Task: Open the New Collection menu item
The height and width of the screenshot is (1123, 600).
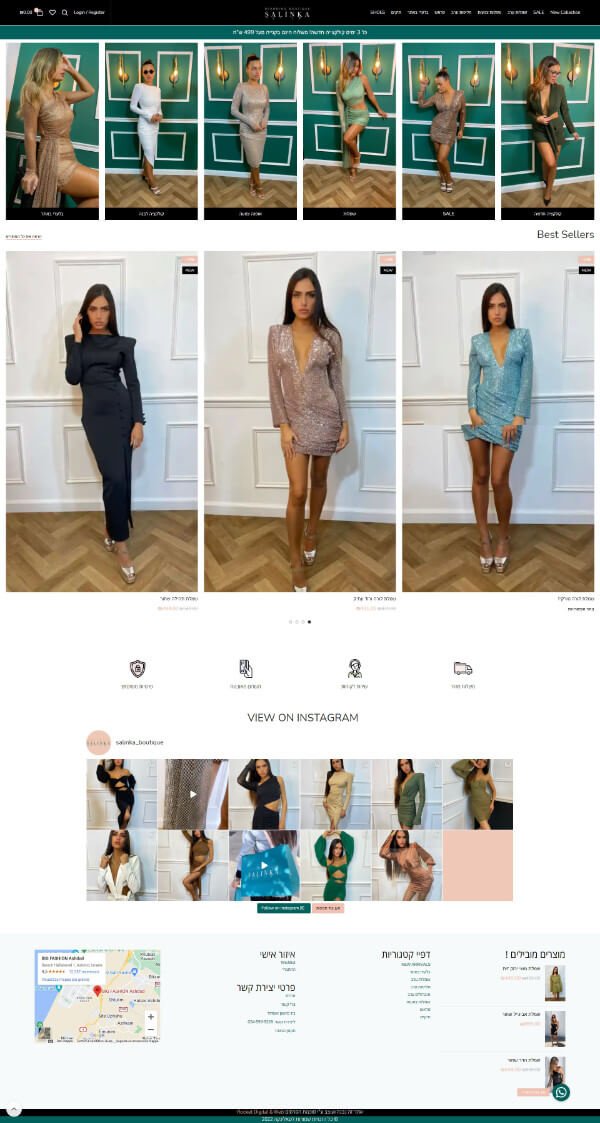Action: [564, 13]
